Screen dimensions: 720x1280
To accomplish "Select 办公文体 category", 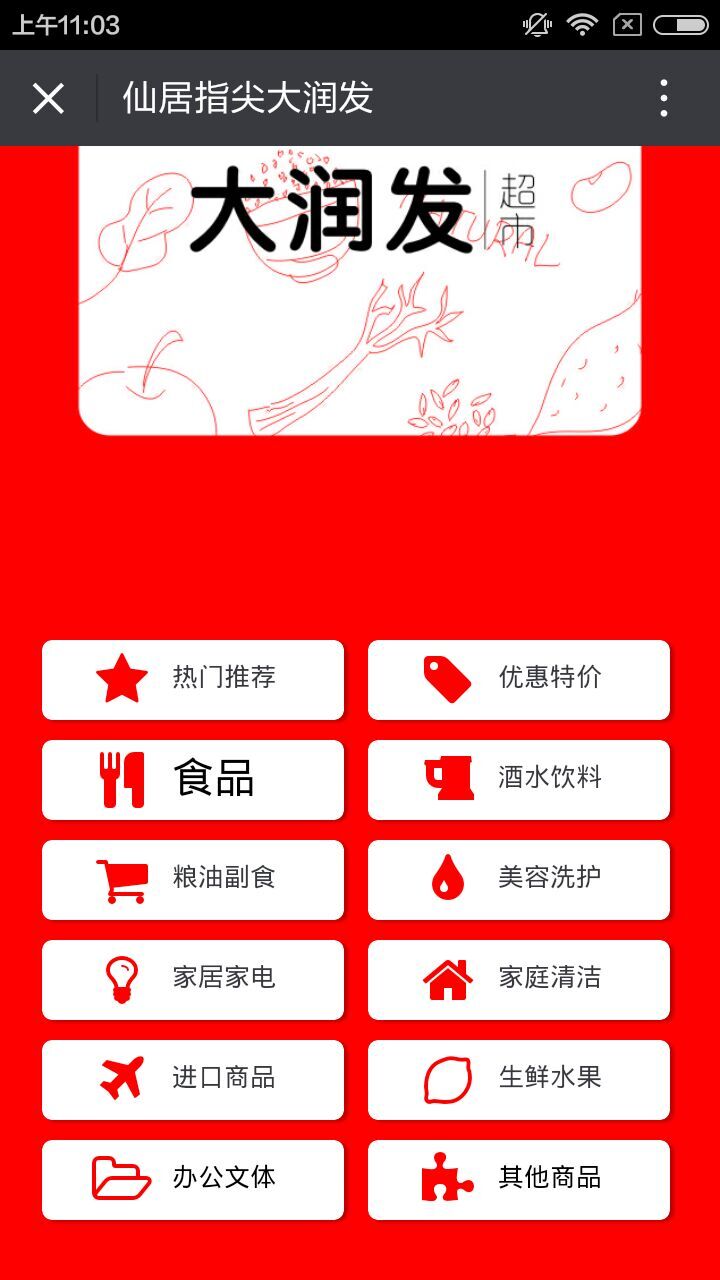I will click(x=193, y=1179).
